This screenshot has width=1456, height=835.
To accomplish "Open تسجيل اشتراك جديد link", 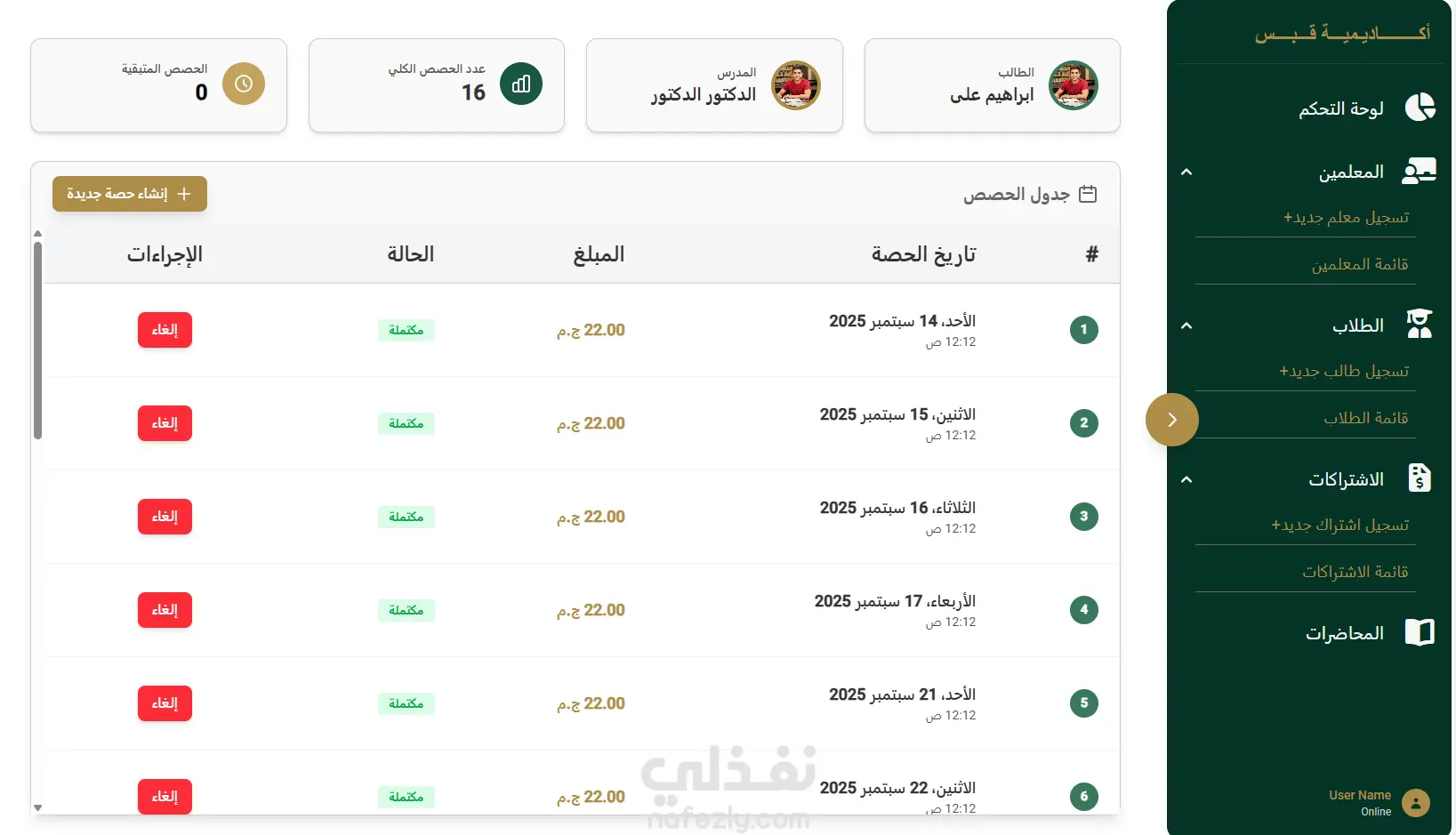I will (1339, 525).
